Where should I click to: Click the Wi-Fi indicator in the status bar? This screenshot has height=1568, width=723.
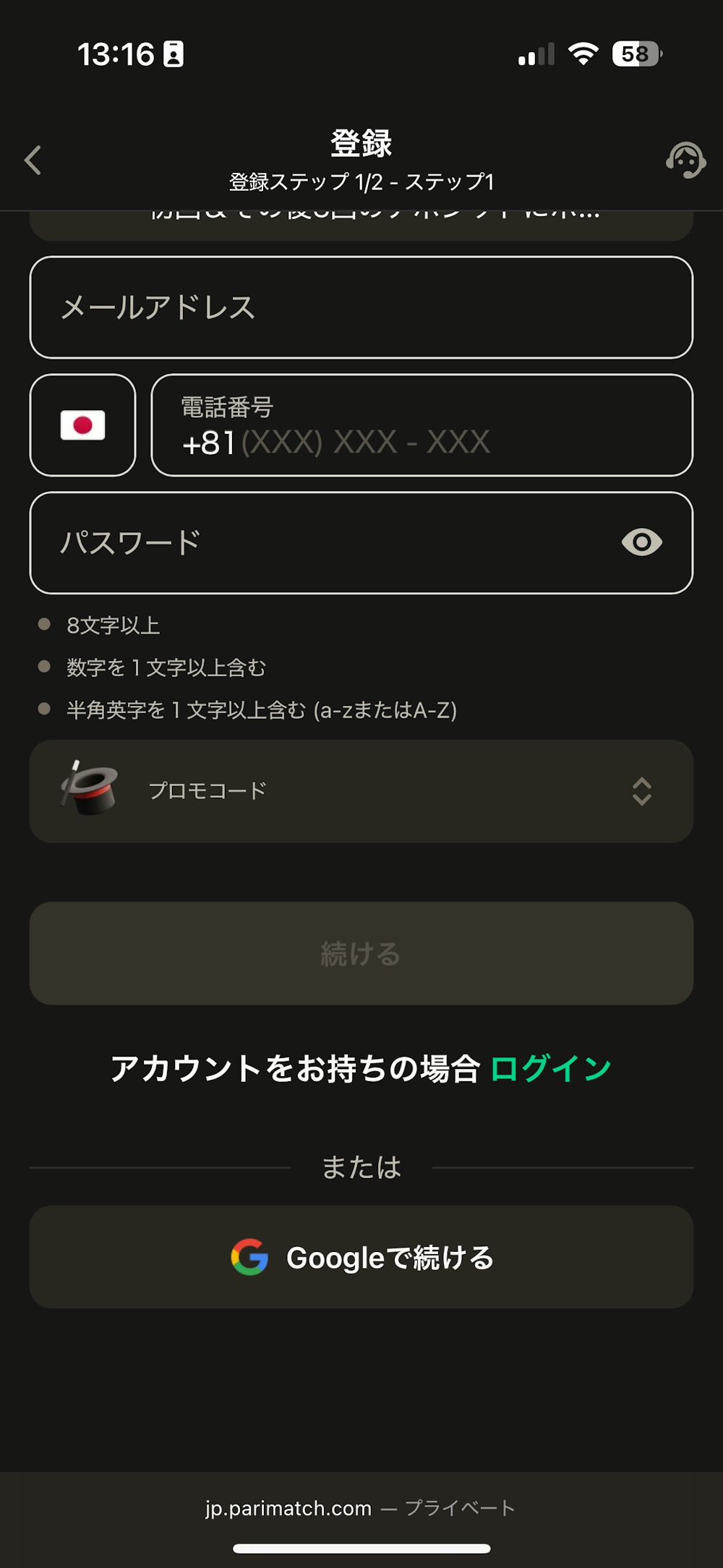click(x=583, y=52)
